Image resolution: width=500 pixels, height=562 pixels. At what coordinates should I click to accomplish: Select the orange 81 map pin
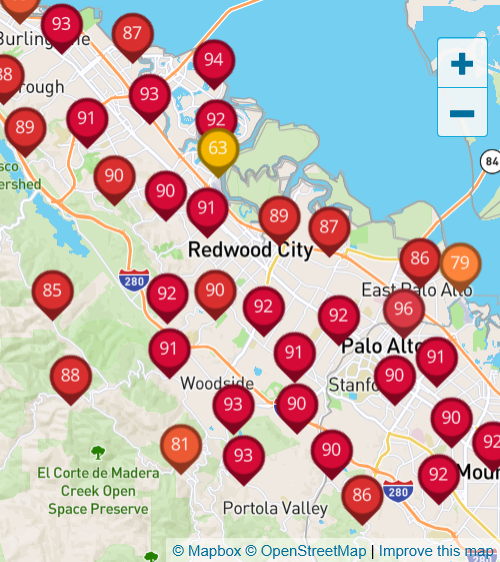click(x=181, y=449)
